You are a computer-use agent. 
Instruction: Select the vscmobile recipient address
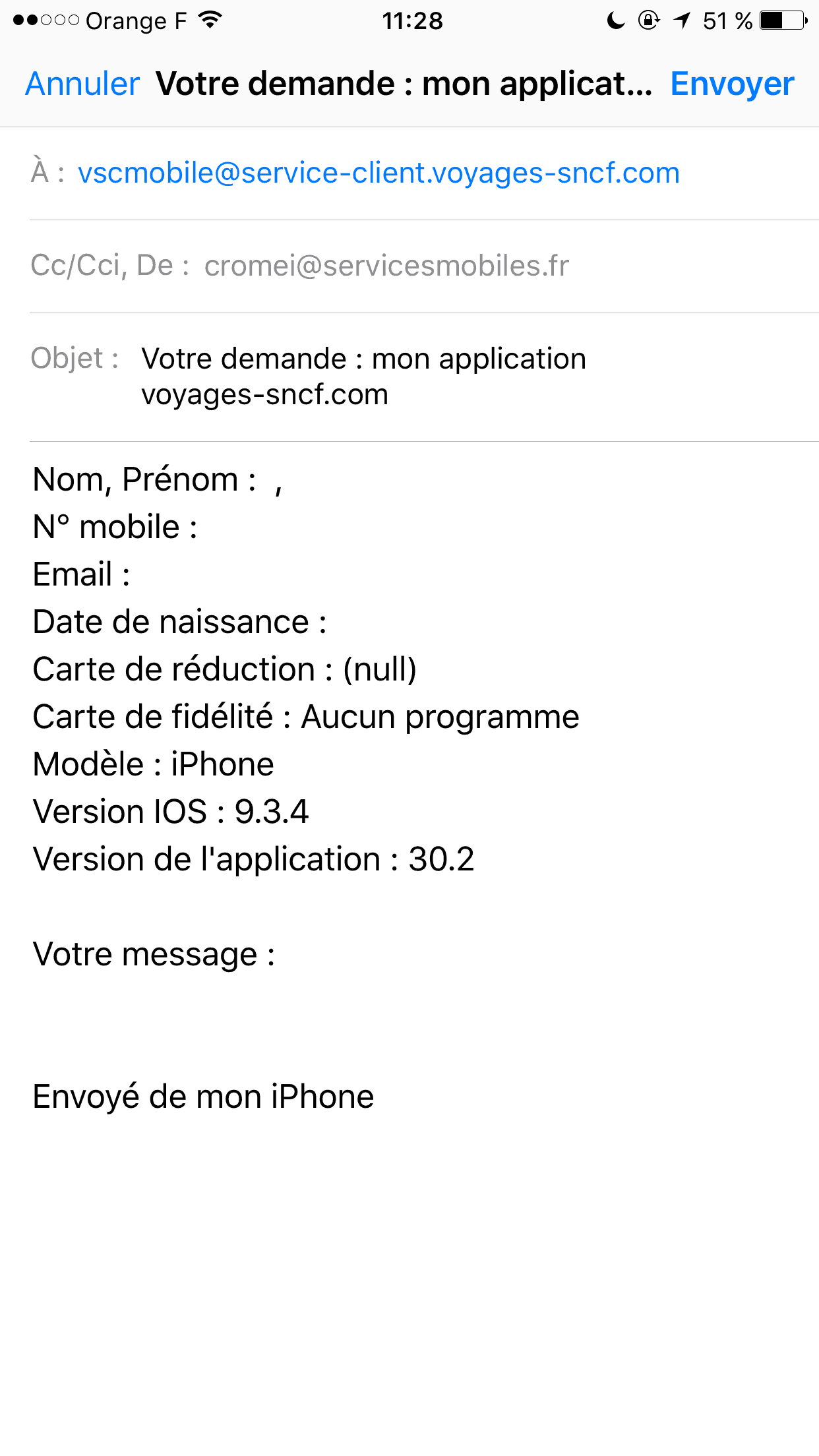379,173
